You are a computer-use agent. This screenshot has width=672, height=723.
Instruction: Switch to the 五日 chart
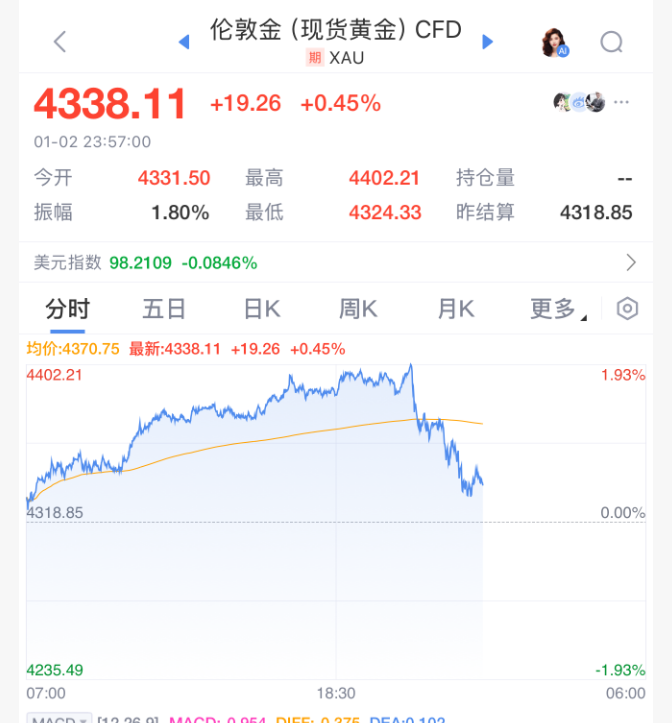pyautogui.click(x=164, y=309)
